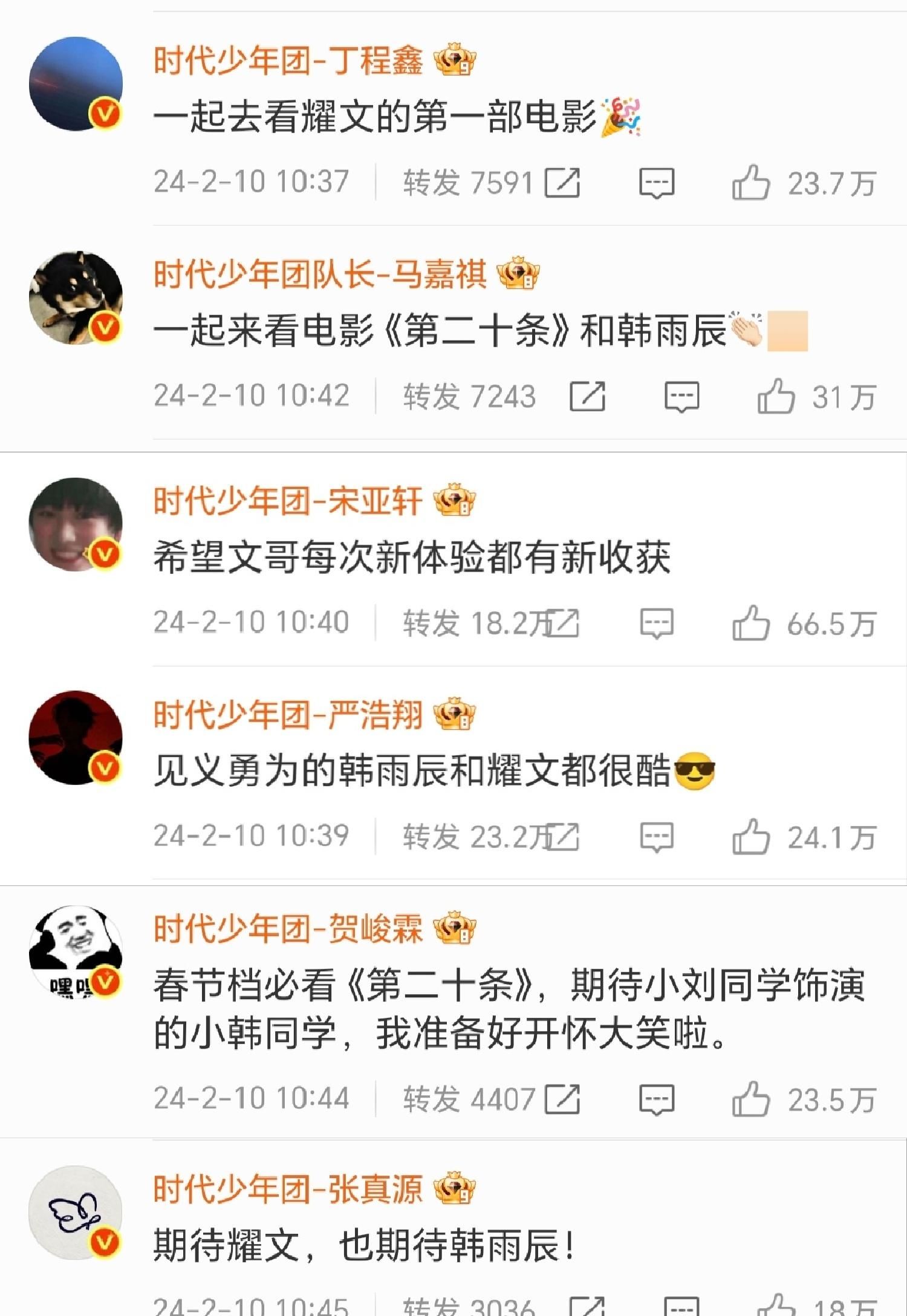Reply to 宋亚轩's comment

click(657, 623)
